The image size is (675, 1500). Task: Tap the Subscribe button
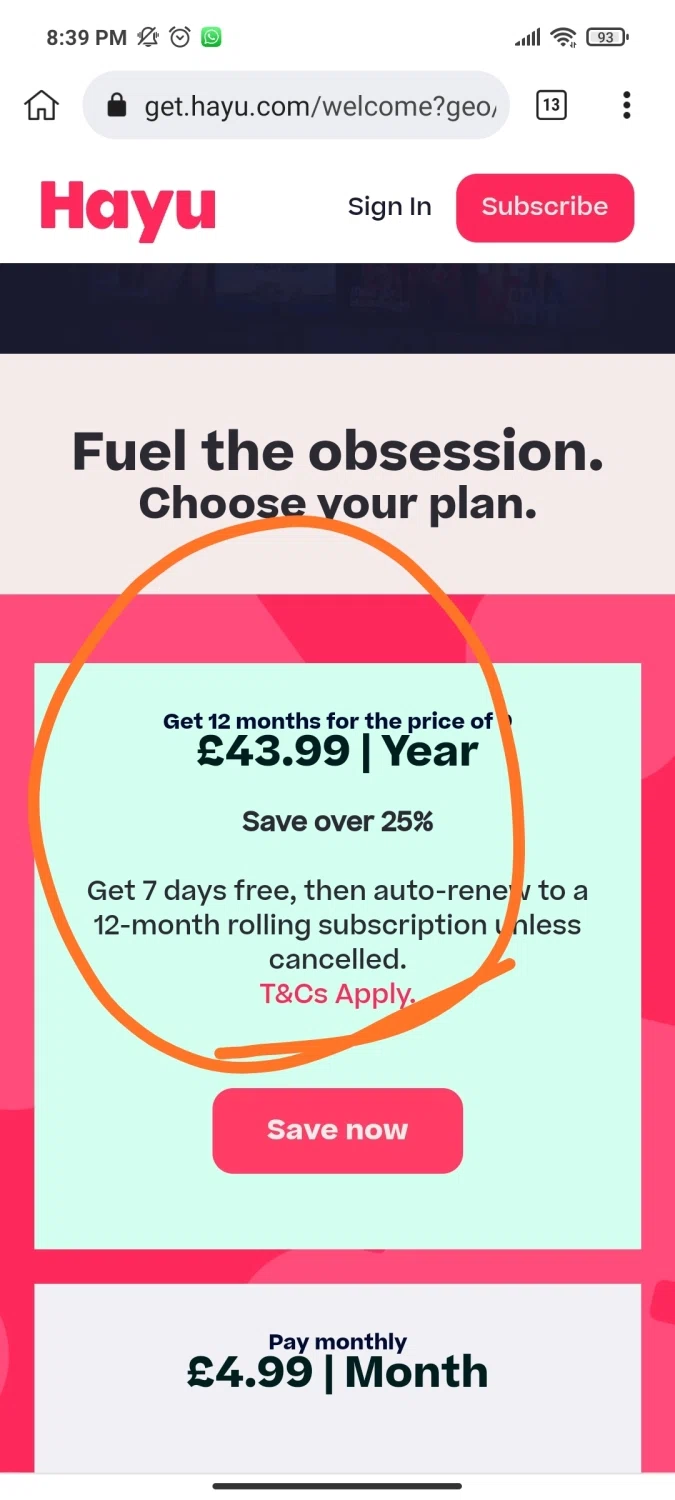pyautogui.click(x=544, y=207)
